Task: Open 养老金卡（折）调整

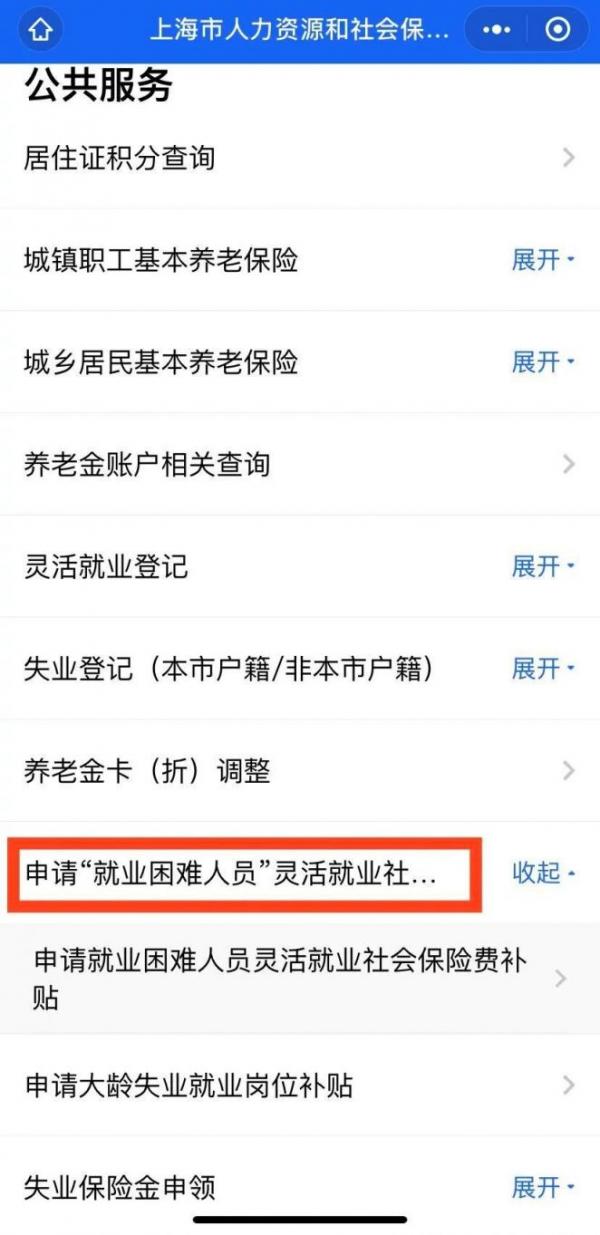Action: pyautogui.click(x=300, y=771)
